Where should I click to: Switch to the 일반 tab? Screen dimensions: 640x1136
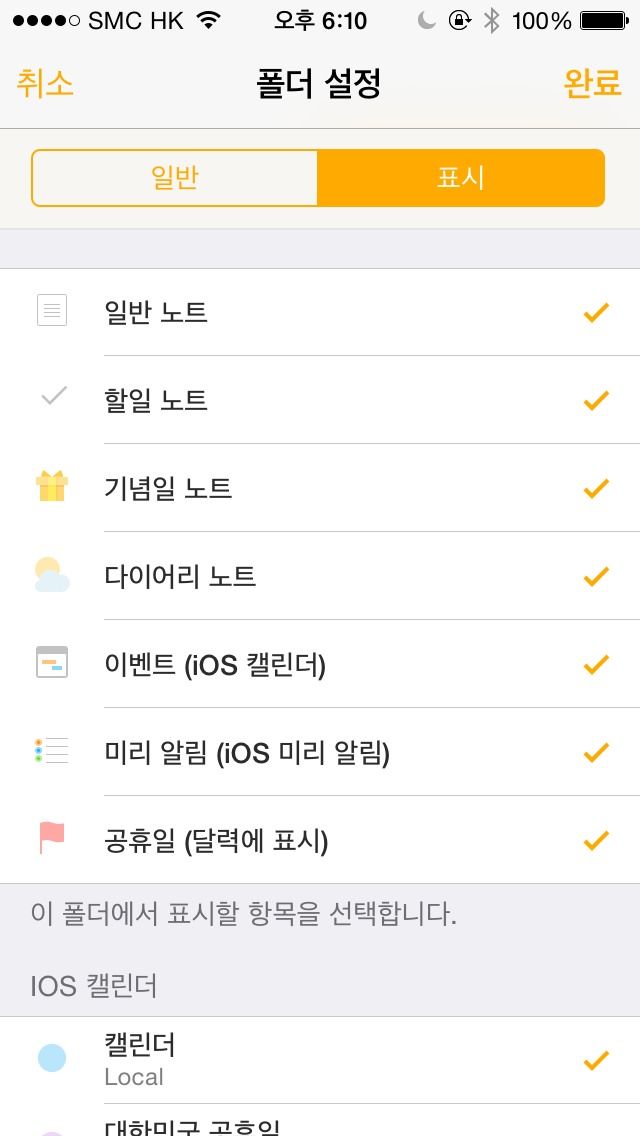click(175, 178)
